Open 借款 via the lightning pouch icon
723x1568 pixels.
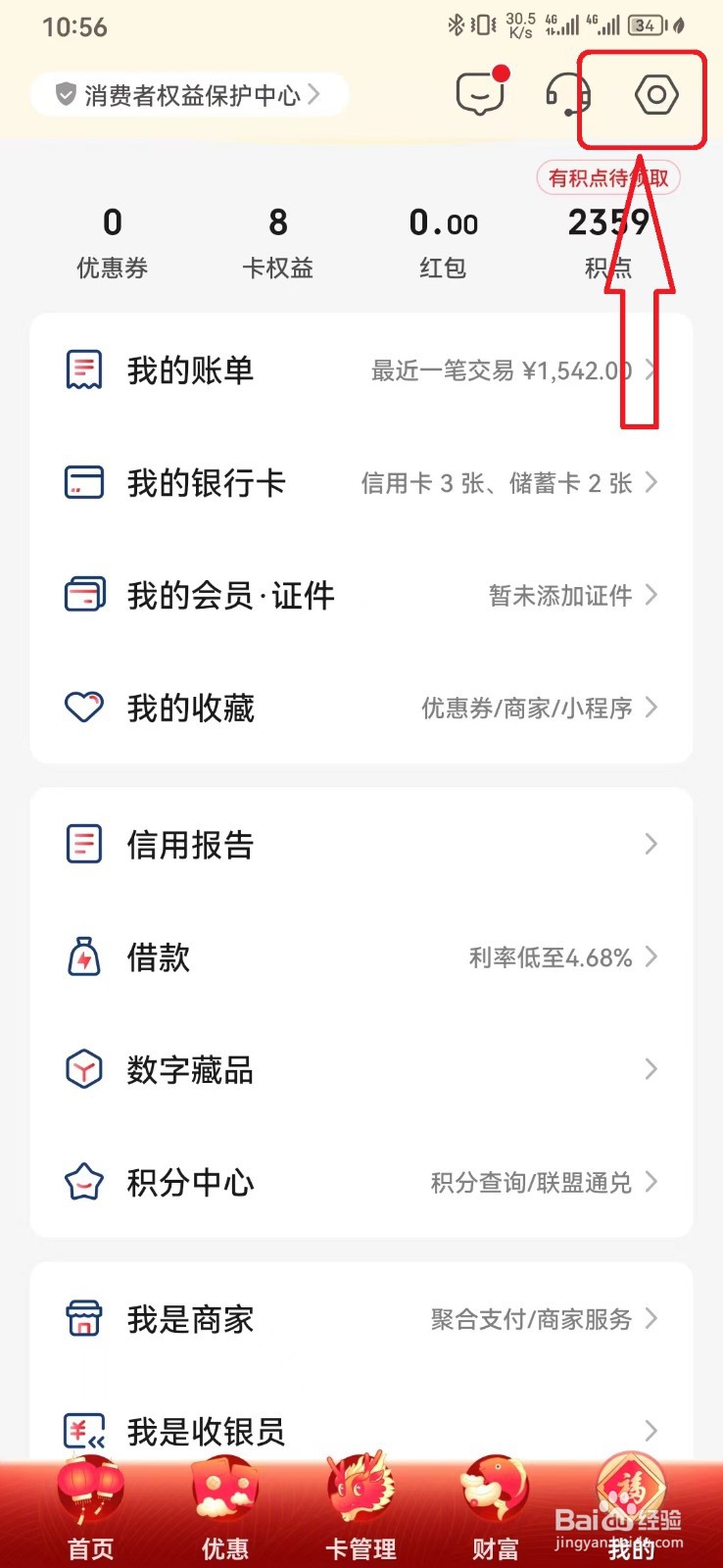(x=83, y=956)
